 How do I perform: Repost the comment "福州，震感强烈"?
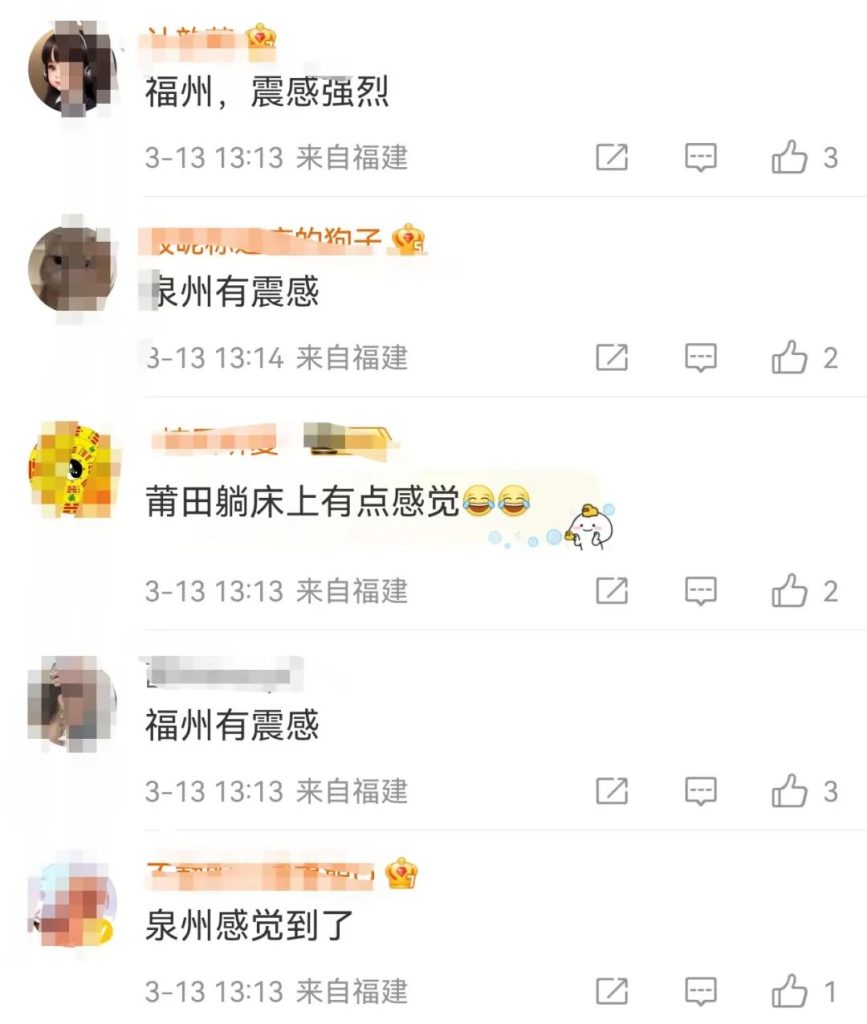click(612, 157)
